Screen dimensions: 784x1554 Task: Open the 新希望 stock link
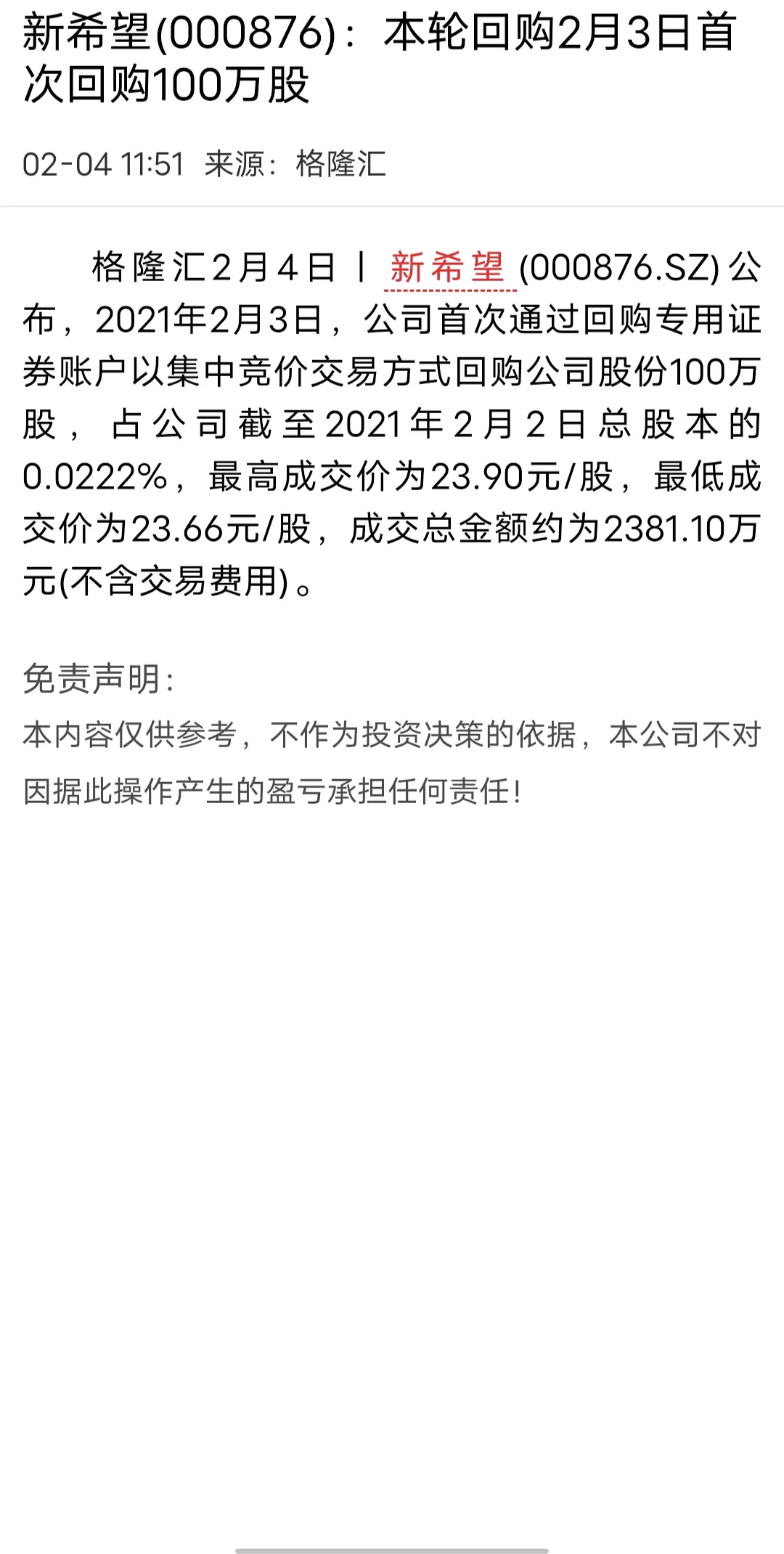pyautogui.click(x=448, y=268)
